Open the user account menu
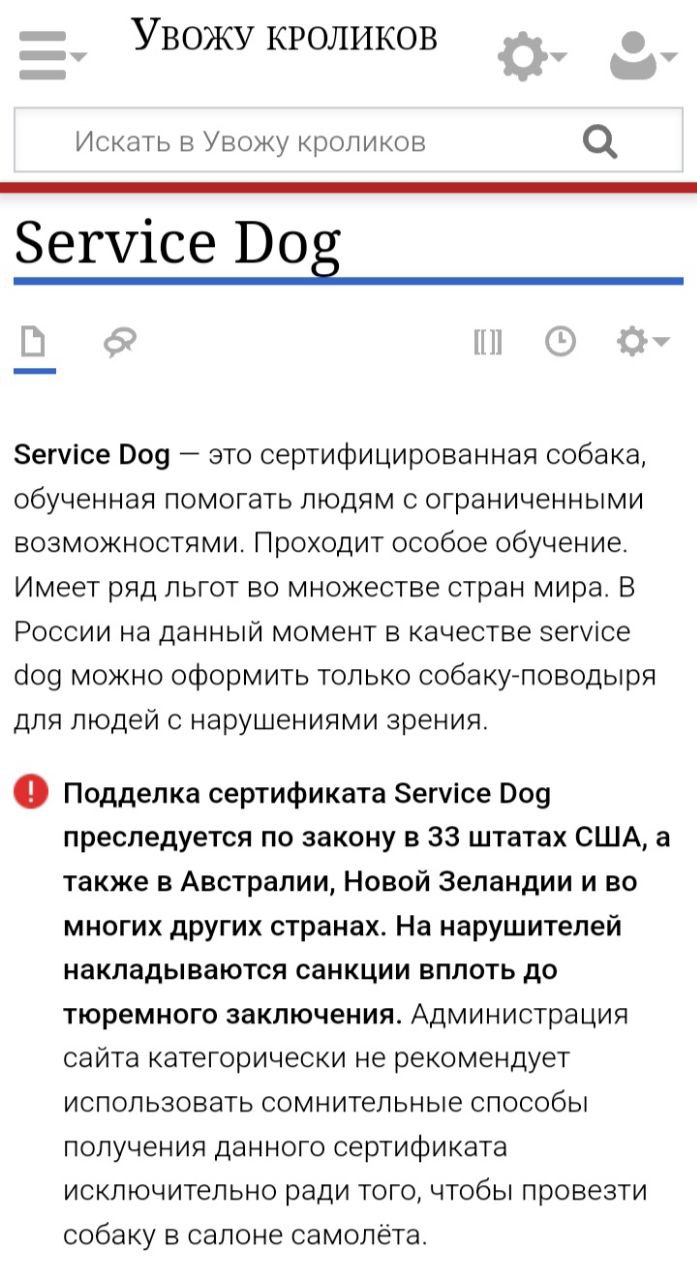The height and width of the screenshot is (1280, 697). (x=644, y=56)
